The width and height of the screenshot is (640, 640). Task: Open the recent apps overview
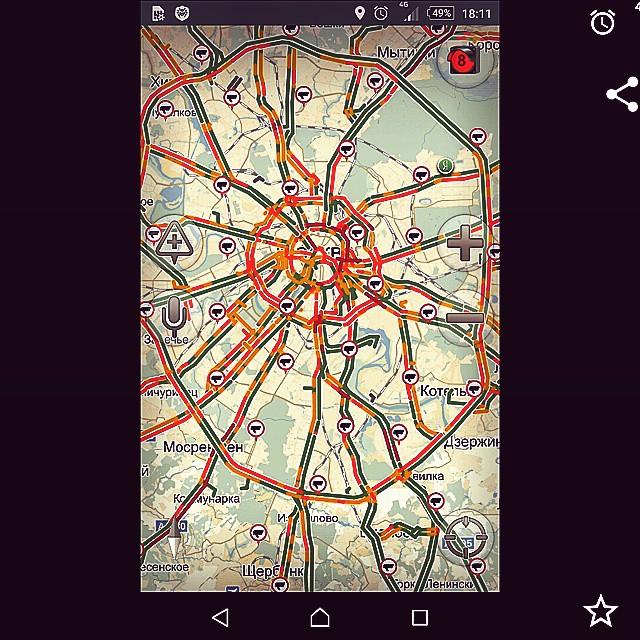click(x=420, y=617)
